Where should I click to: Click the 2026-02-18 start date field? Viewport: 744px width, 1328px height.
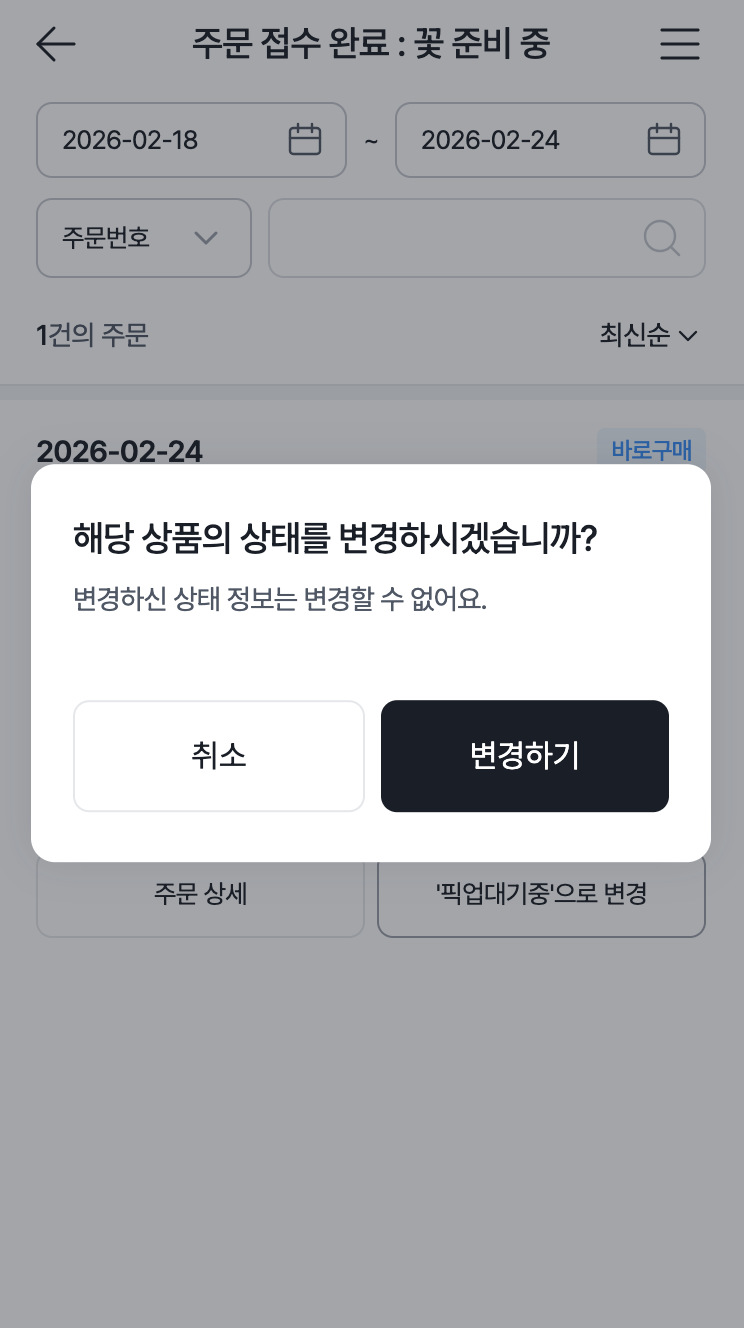point(130,140)
